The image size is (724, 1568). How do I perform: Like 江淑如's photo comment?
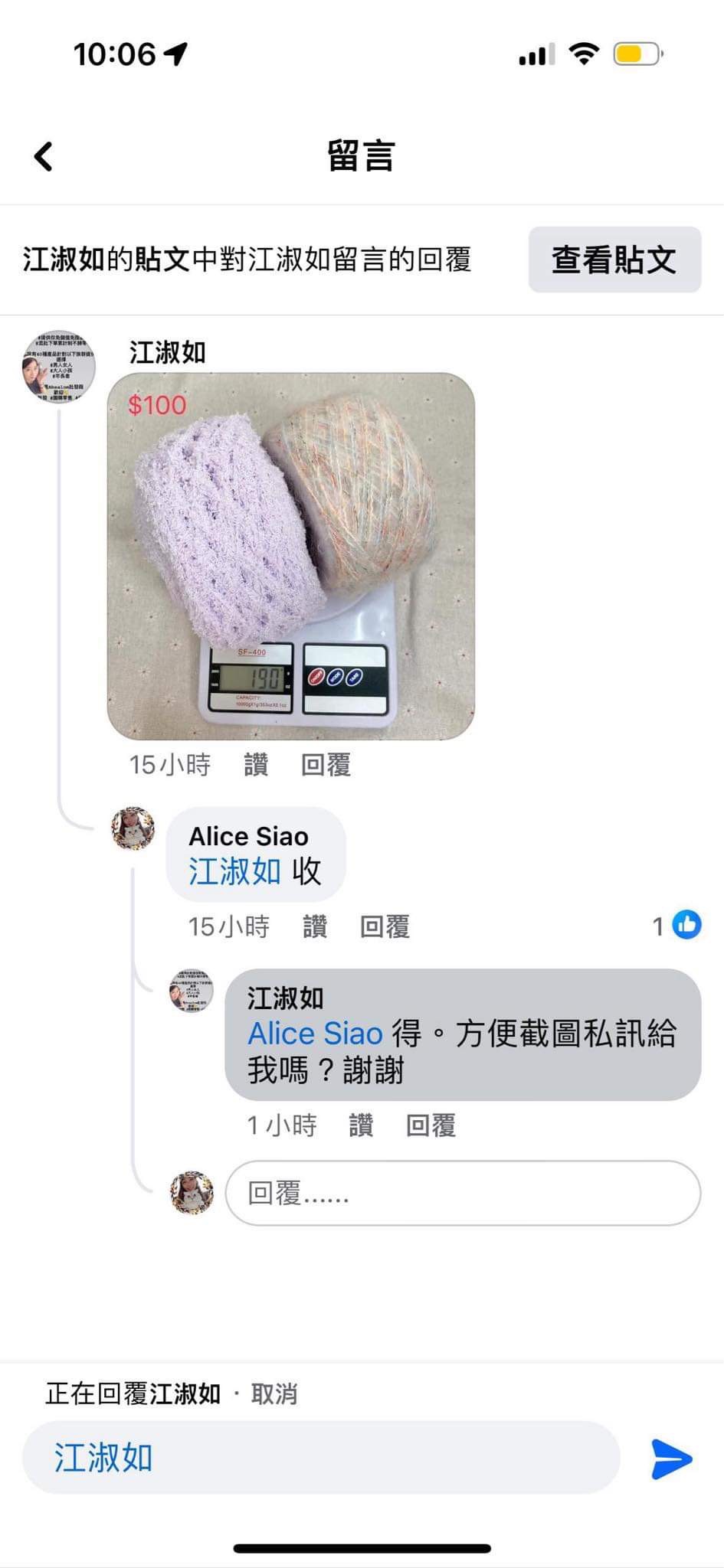[256, 765]
